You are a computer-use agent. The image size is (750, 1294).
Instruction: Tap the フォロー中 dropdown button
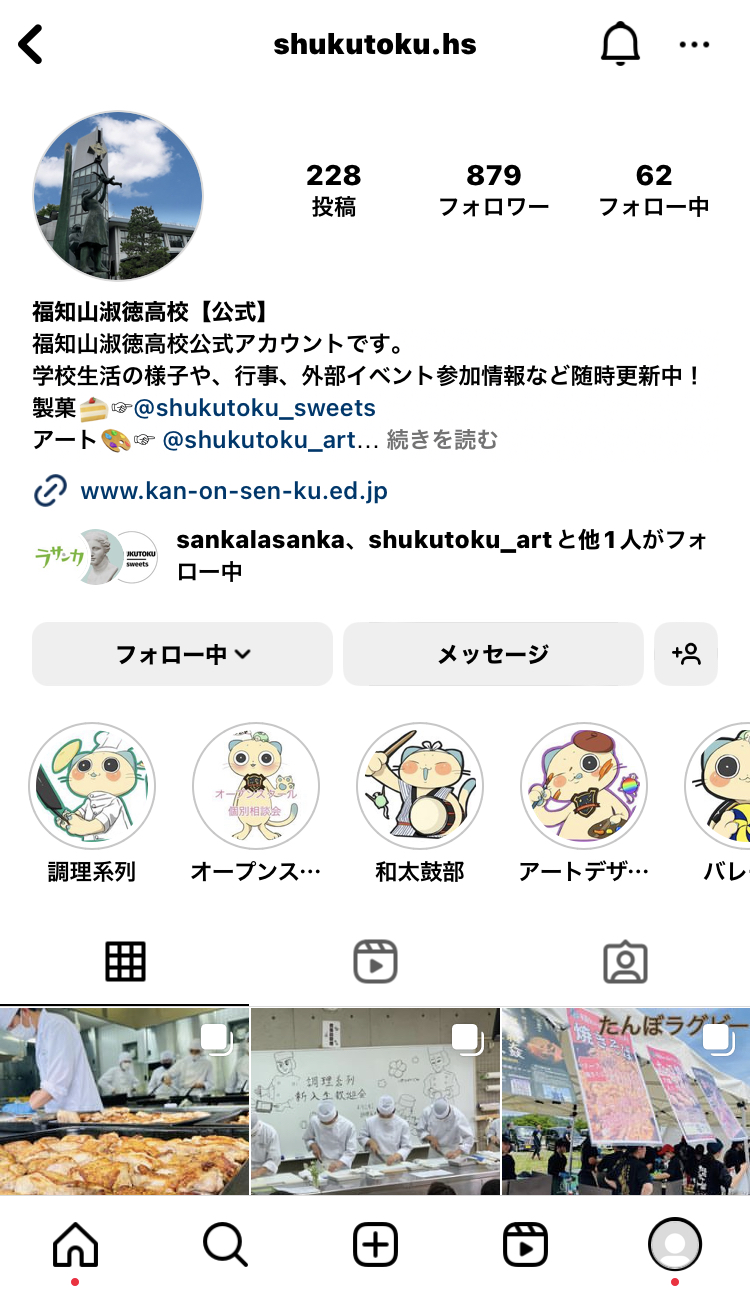(x=182, y=654)
